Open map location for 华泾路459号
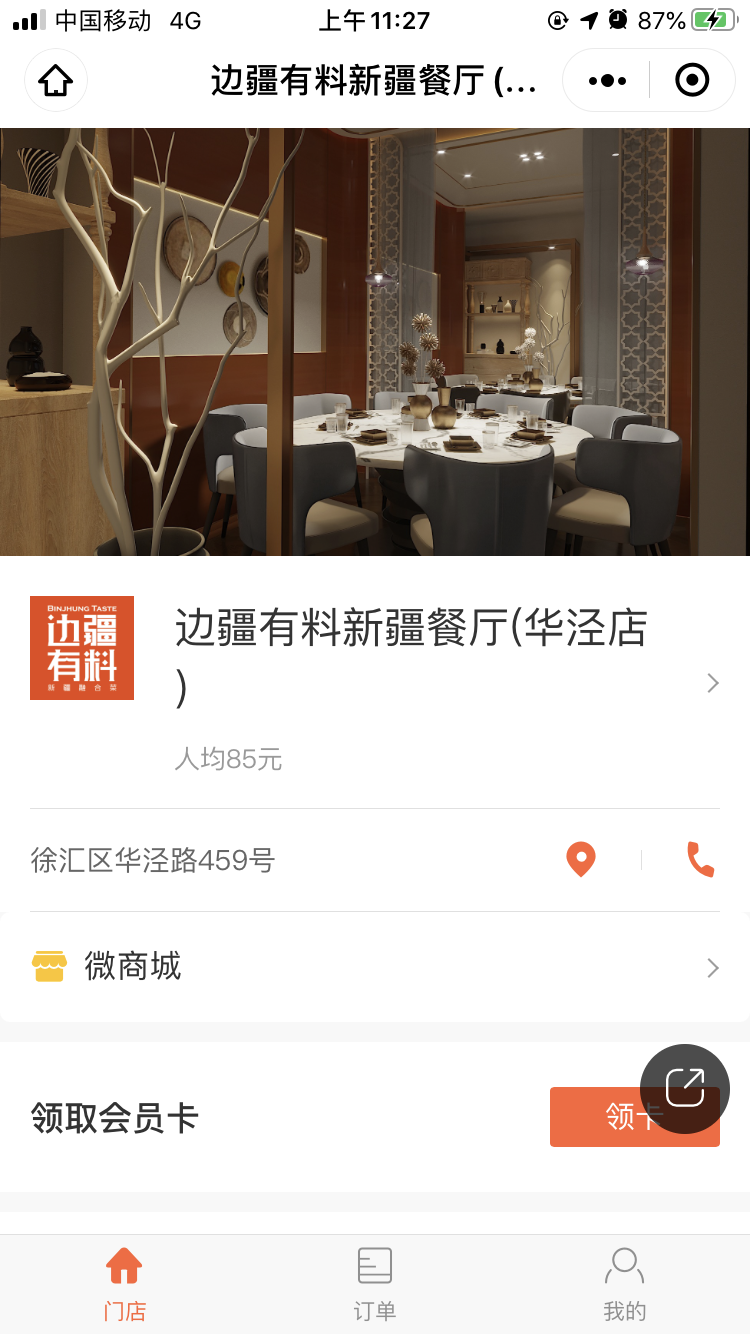This screenshot has width=750, height=1334. (581, 860)
